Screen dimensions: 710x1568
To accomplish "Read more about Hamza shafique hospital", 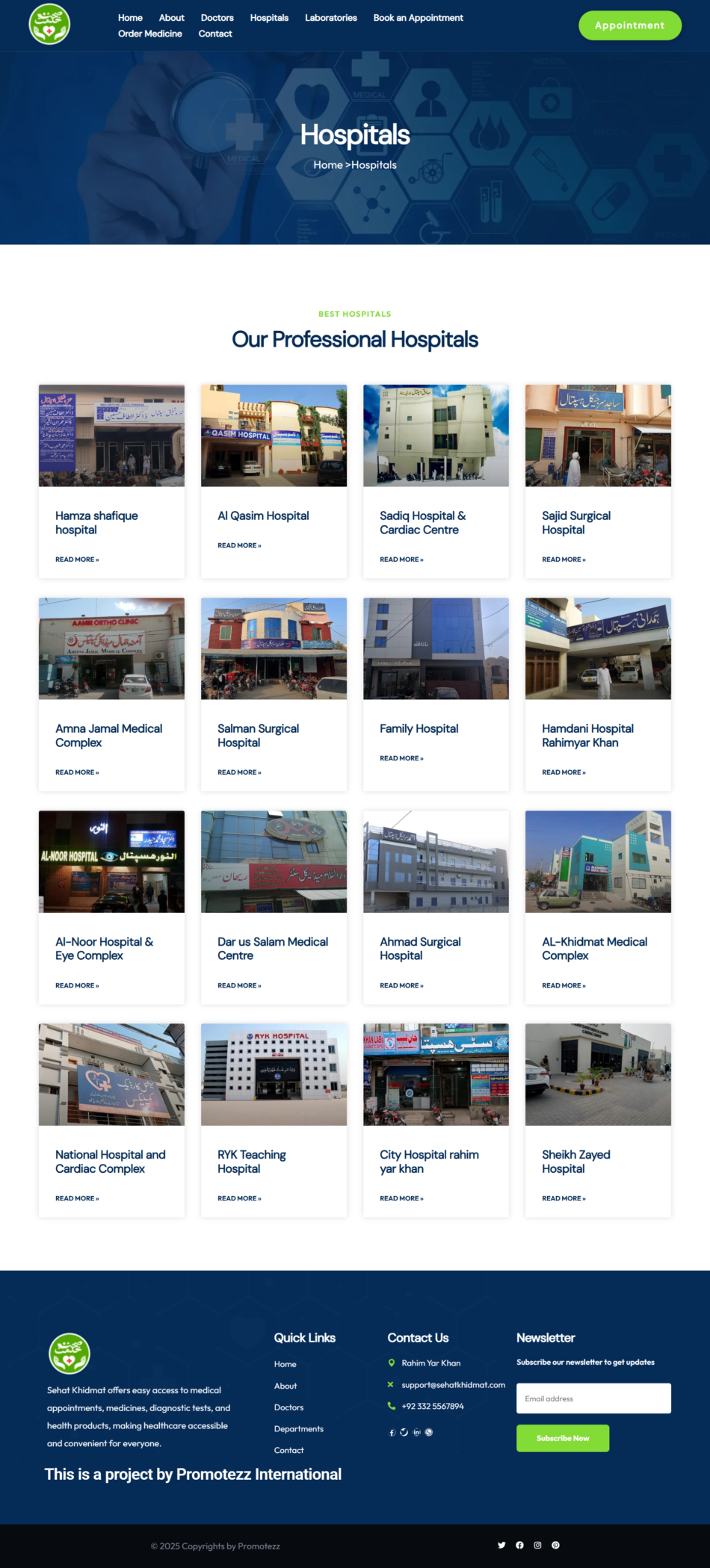I will click(76, 560).
